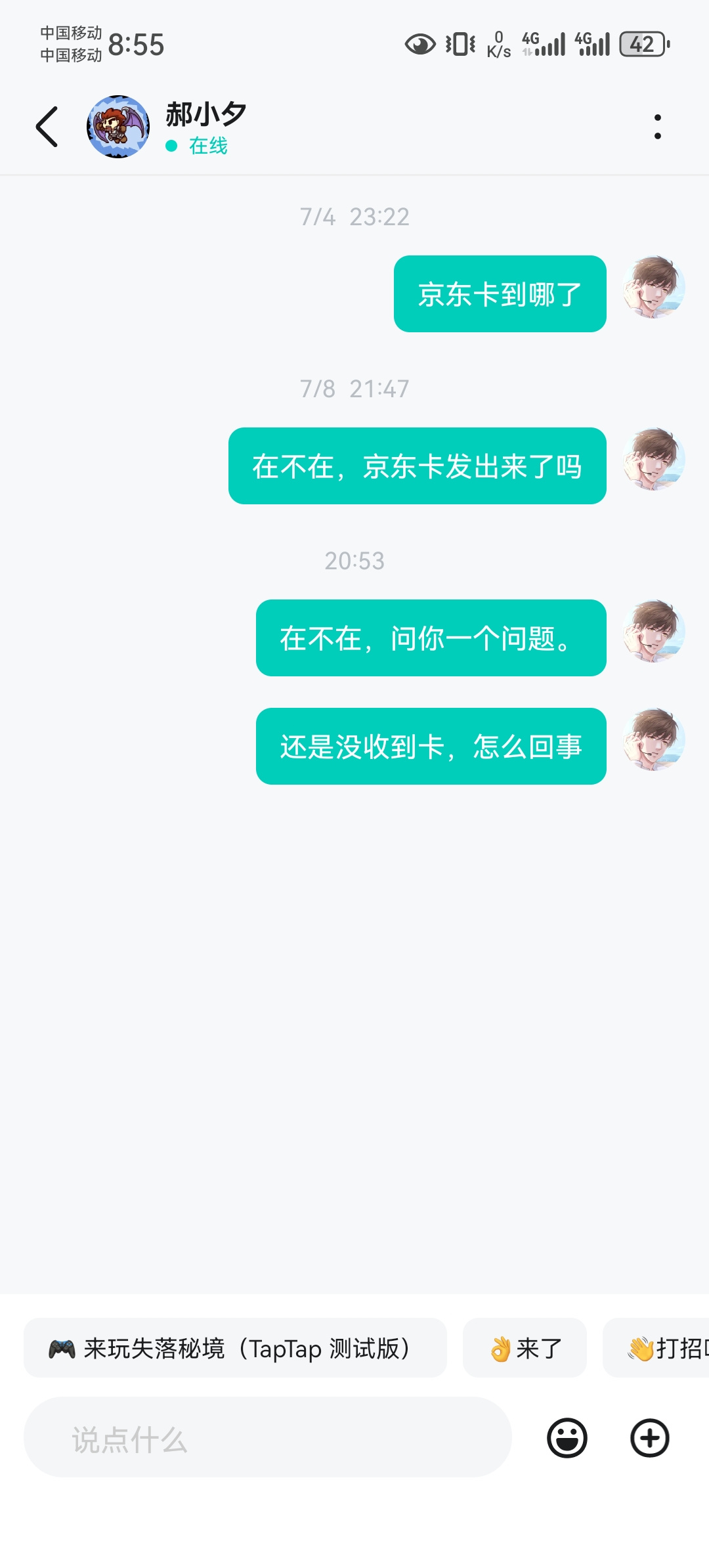Open the emoji picker
The image size is (709, 1568).
[x=567, y=1438]
